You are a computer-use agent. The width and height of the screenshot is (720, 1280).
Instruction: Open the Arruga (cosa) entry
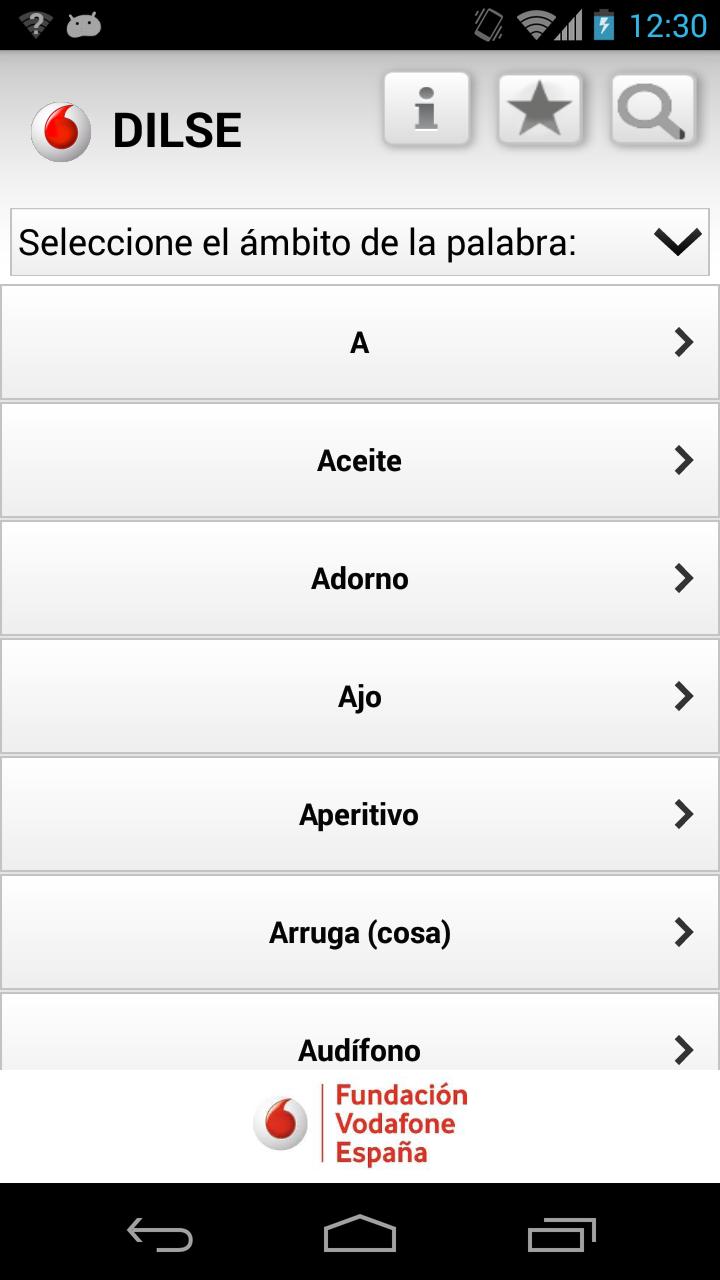pos(360,932)
